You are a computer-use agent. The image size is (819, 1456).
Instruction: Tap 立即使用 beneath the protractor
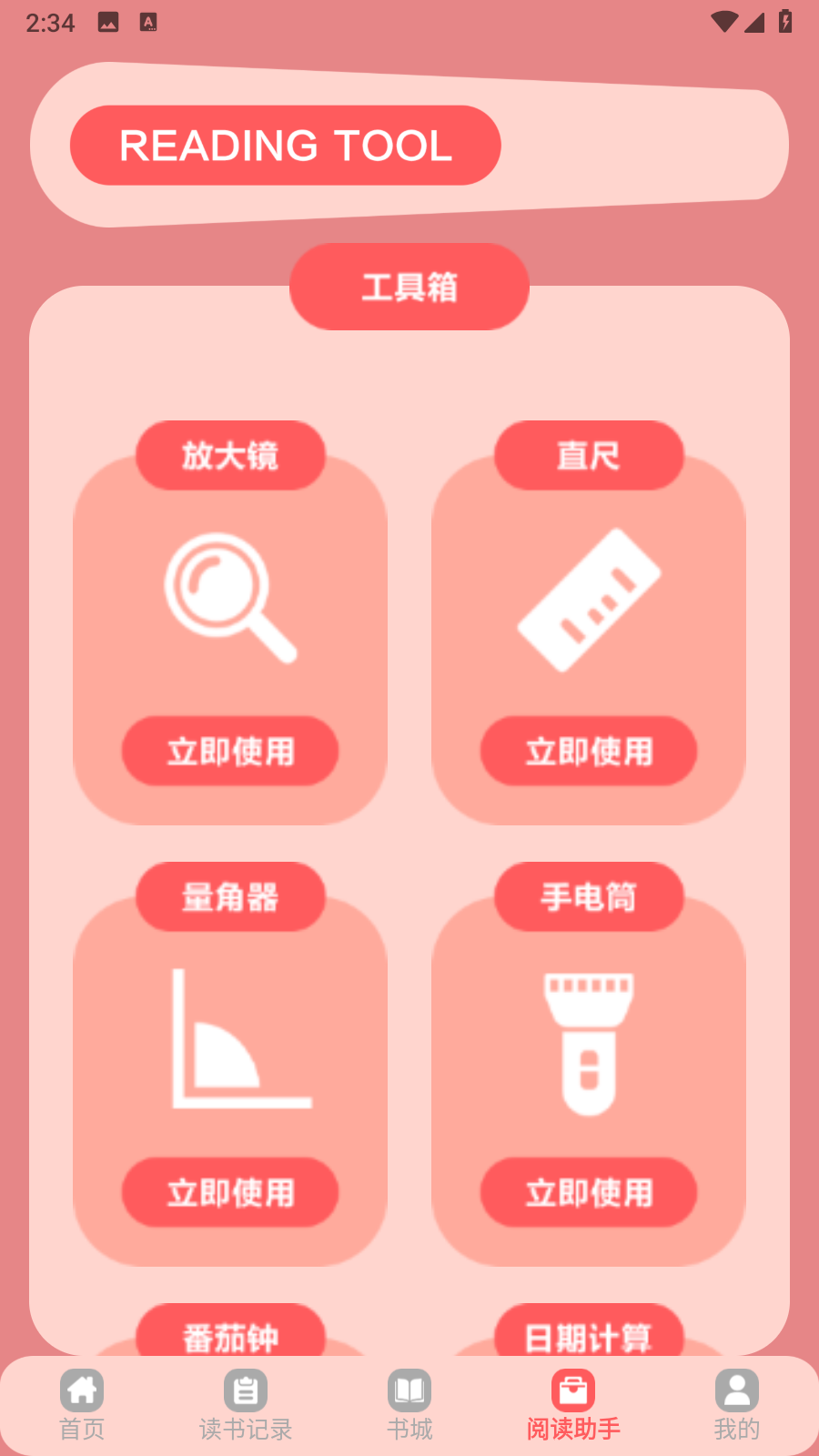(x=229, y=1193)
